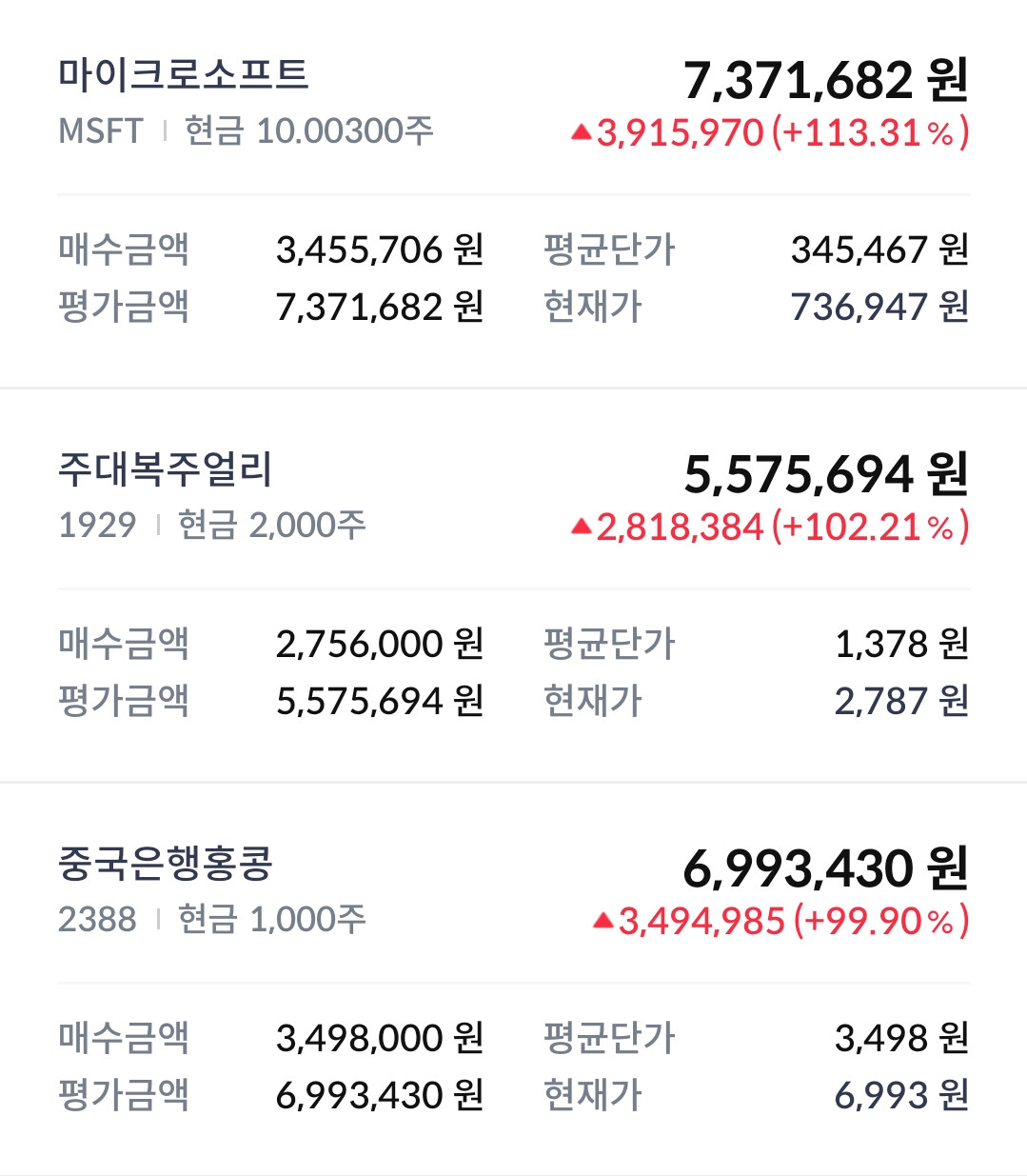Viewport: 1027px width, 1176px height.
Task: Select the 중국은행홍콩 holding
Action: point(166,864)
